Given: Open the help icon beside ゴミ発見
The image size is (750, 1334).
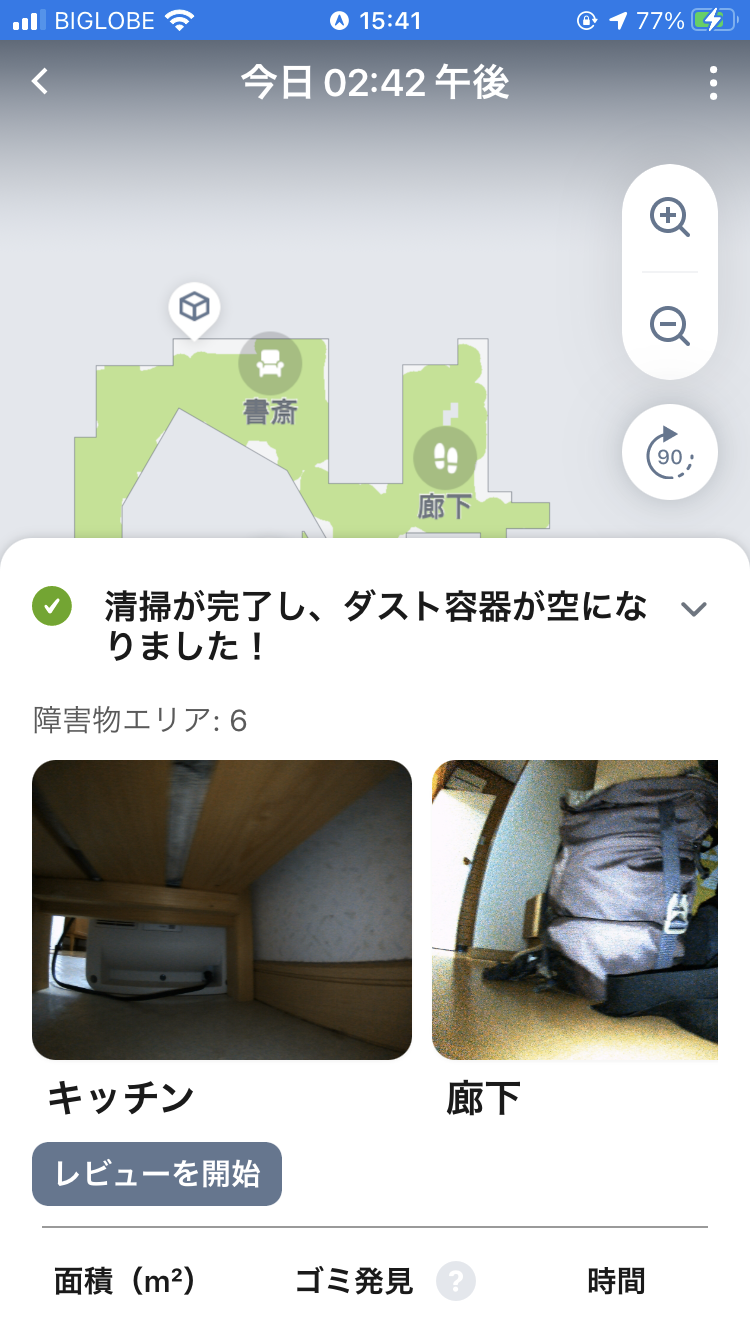Looking at the screenshot, I should [456, 1281].
